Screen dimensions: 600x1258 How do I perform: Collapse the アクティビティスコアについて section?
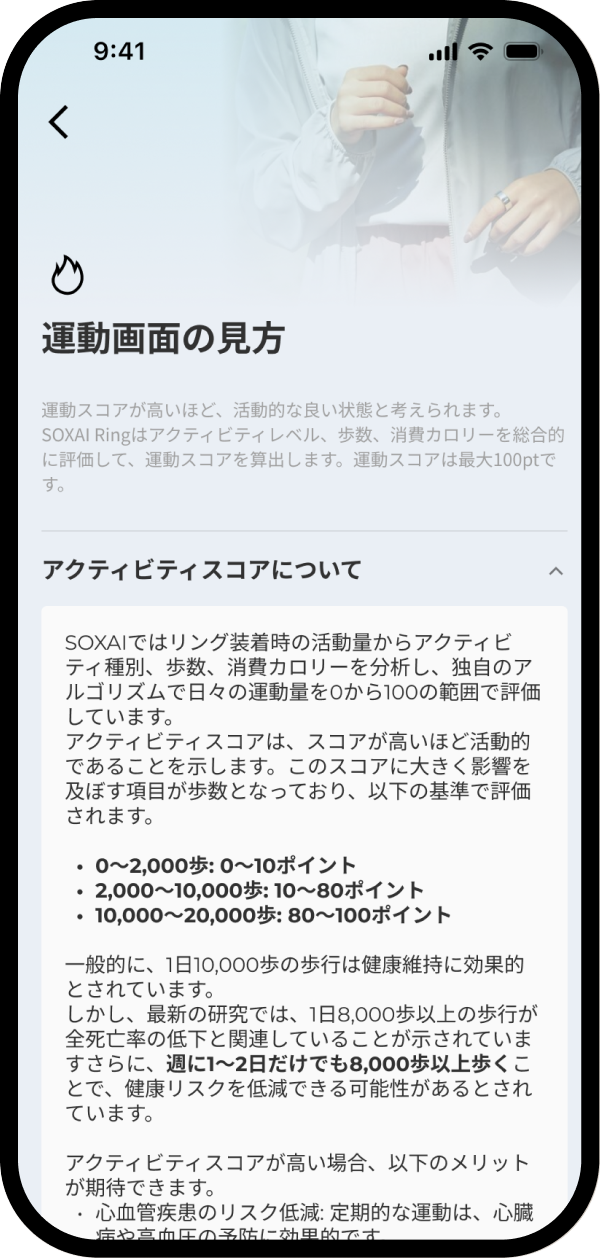pos(556,571)
